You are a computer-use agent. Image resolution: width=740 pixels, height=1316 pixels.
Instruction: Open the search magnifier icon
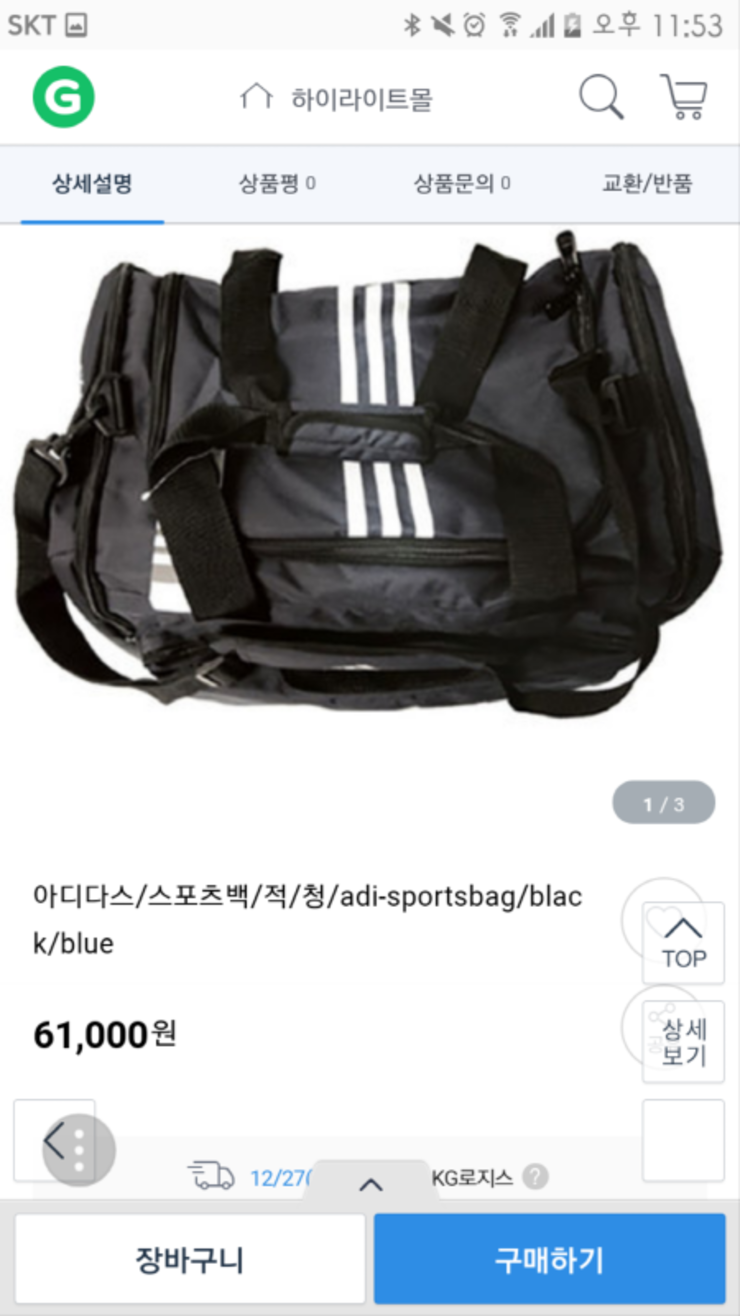(601, 97)
